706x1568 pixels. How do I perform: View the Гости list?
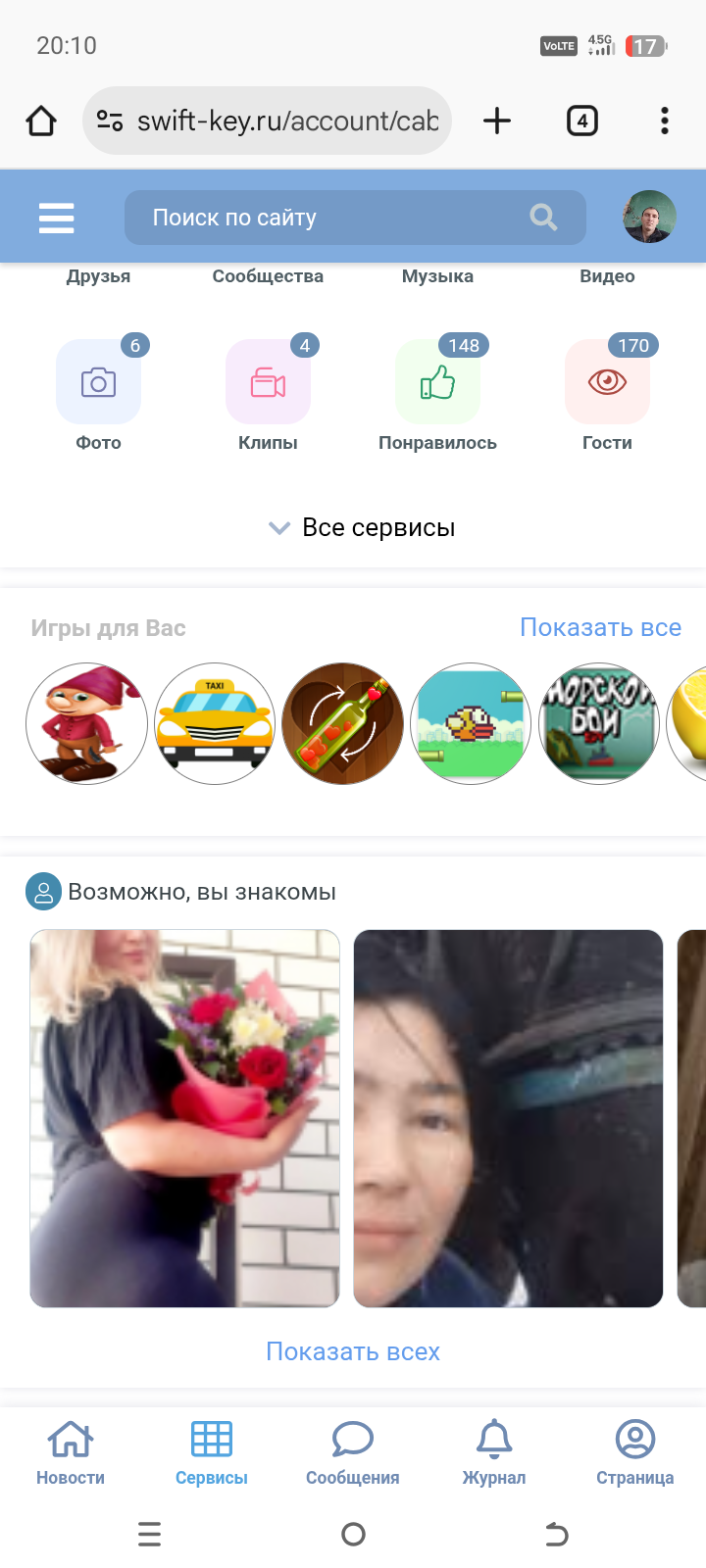(607, 383)
